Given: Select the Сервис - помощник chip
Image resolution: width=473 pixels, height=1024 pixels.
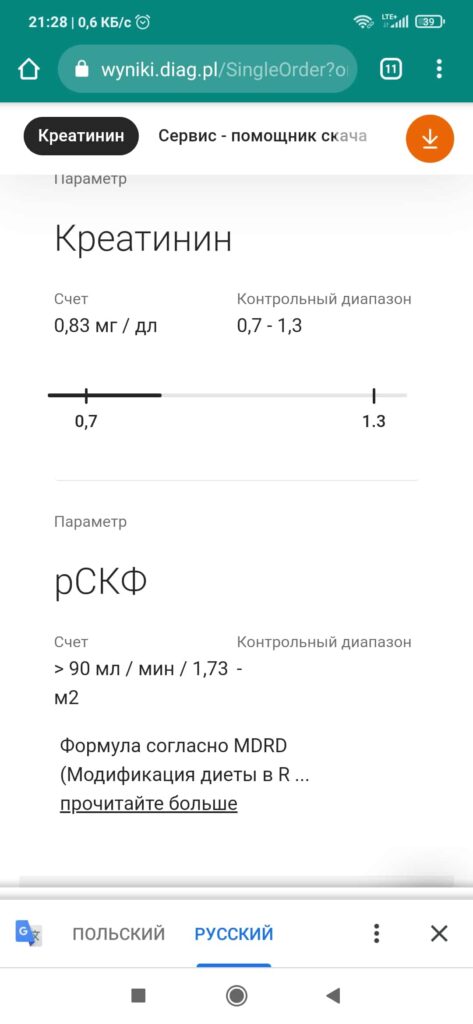Looking at the screenshot, I should (262, 136).
